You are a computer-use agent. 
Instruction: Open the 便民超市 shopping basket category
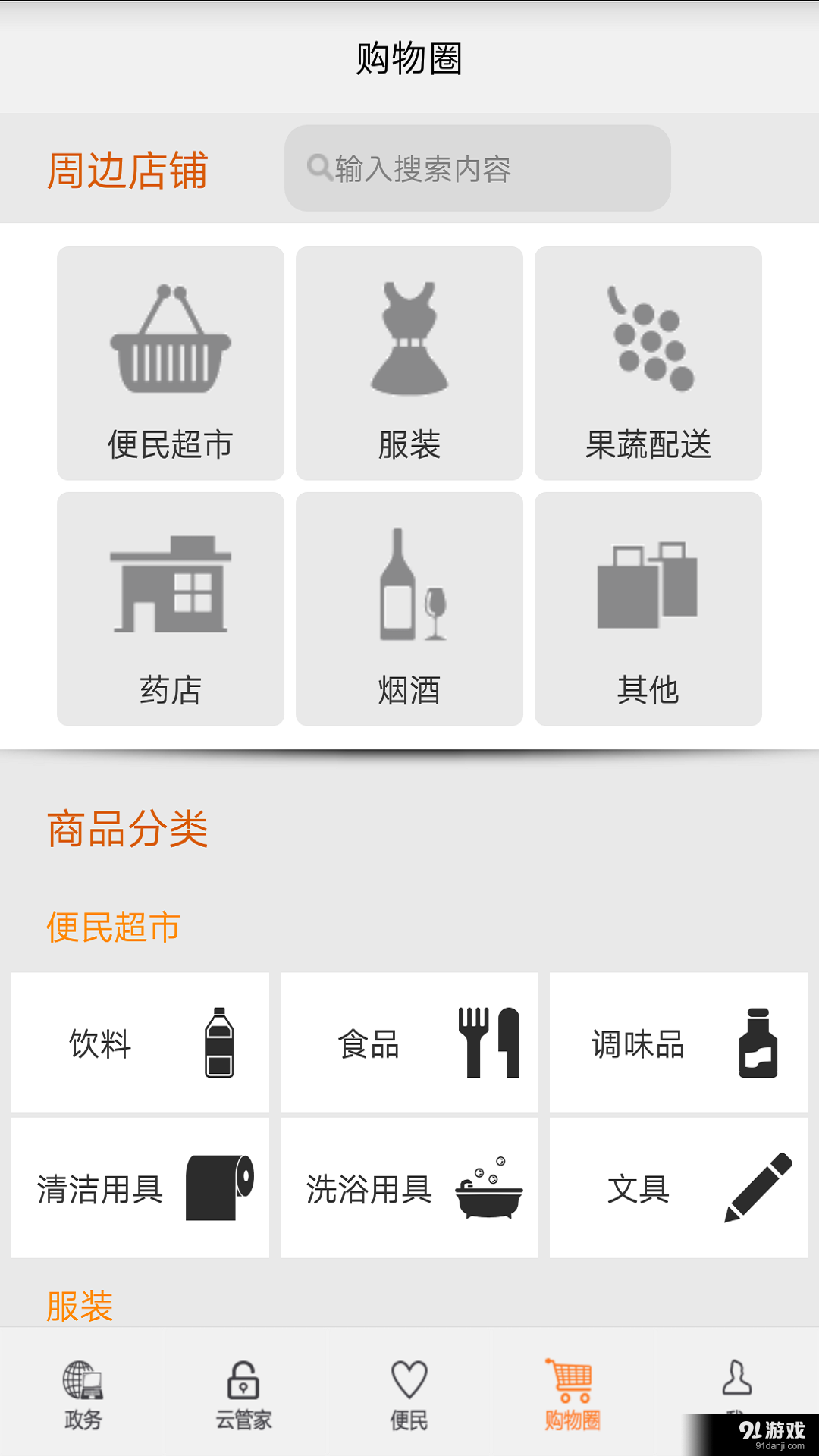pos(169,362)
